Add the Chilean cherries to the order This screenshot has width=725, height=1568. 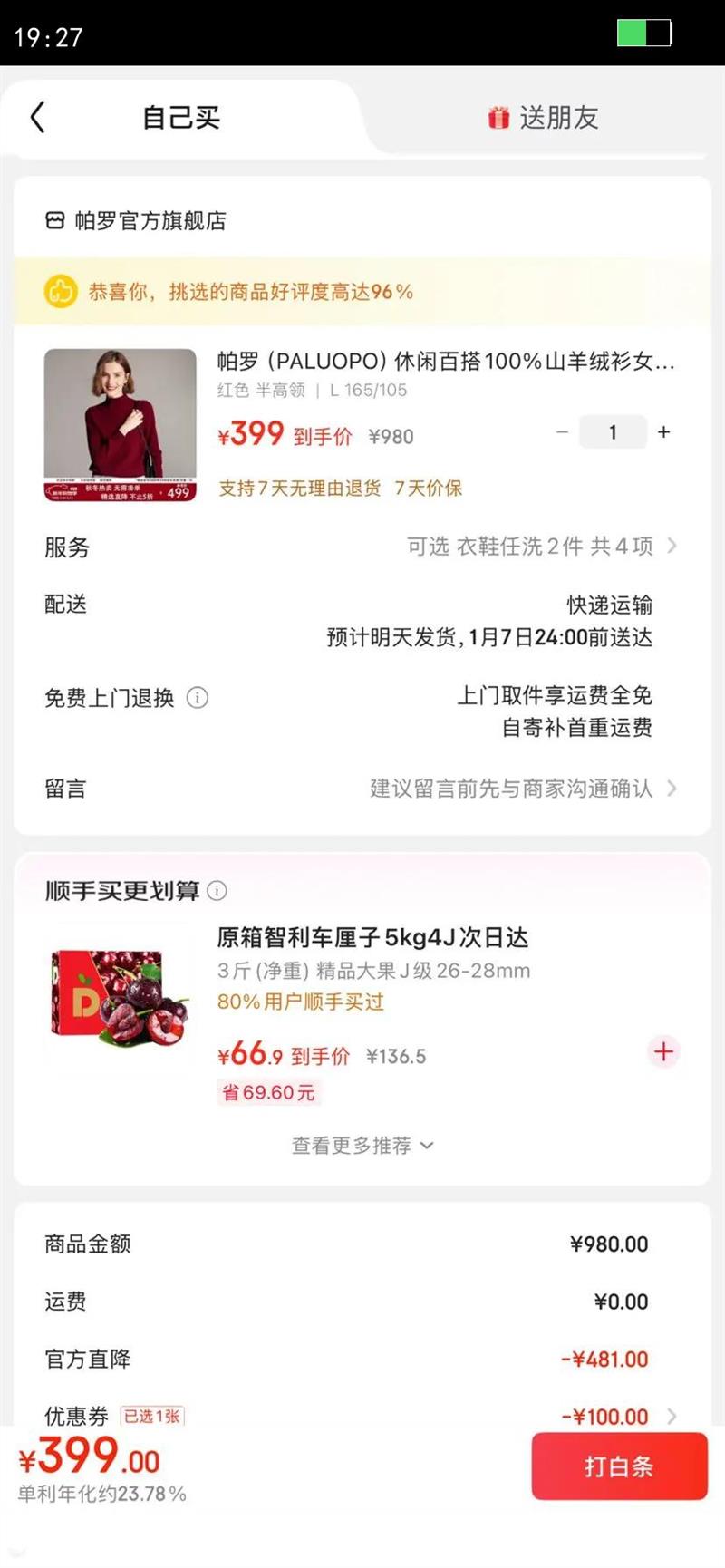[x=663, y=1051]
